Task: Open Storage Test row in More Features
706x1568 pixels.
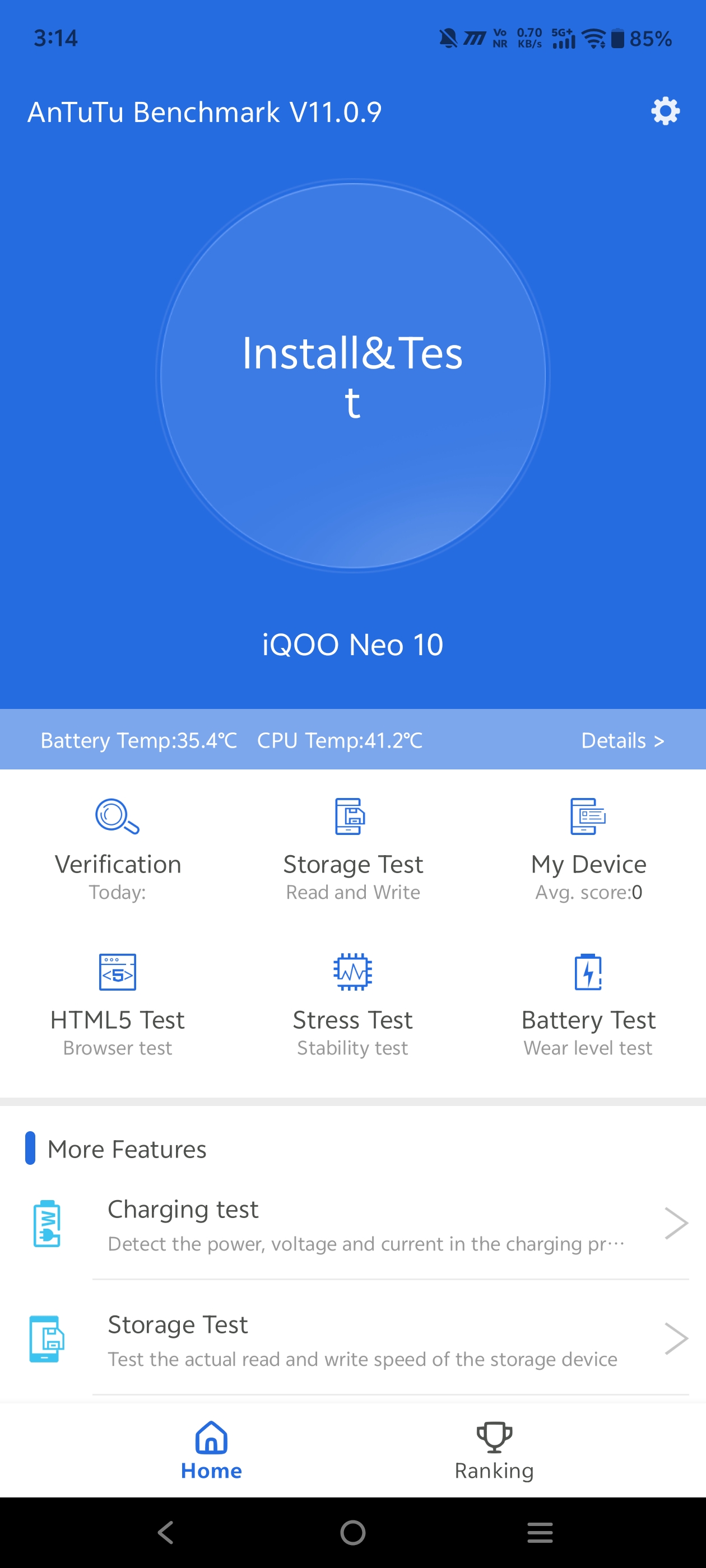Action: tap(365, 1339)
